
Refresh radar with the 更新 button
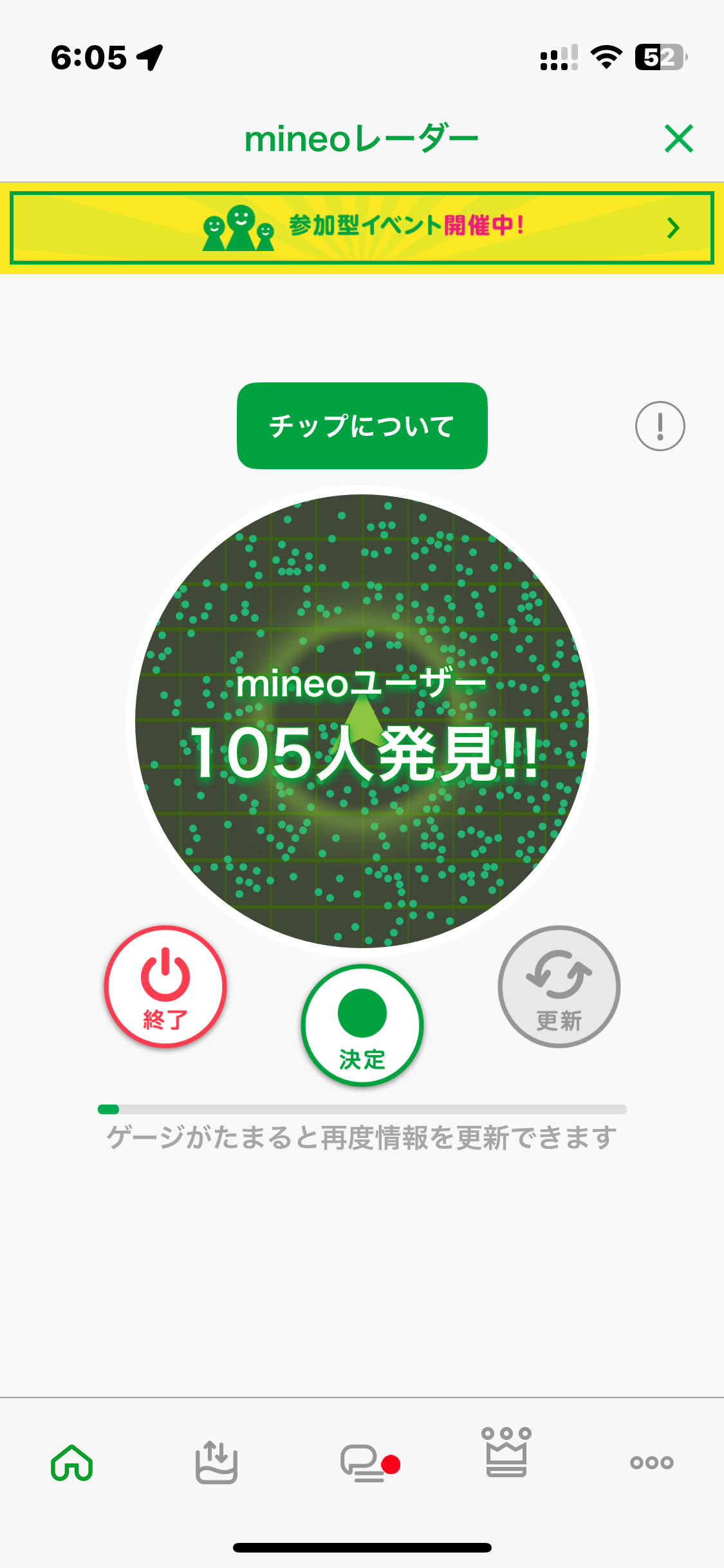coord(559,986)
